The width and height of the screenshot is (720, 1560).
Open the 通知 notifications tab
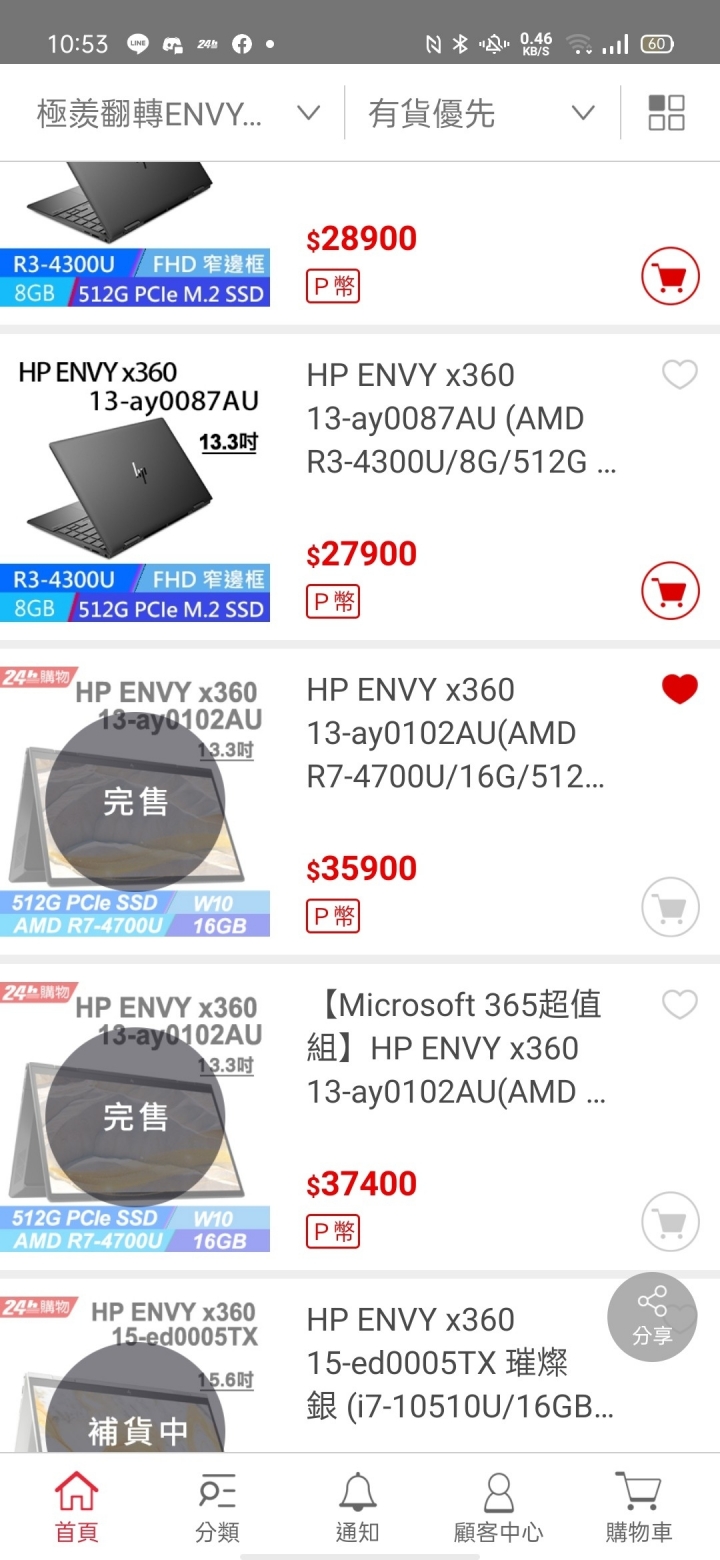click(357, 1506)
